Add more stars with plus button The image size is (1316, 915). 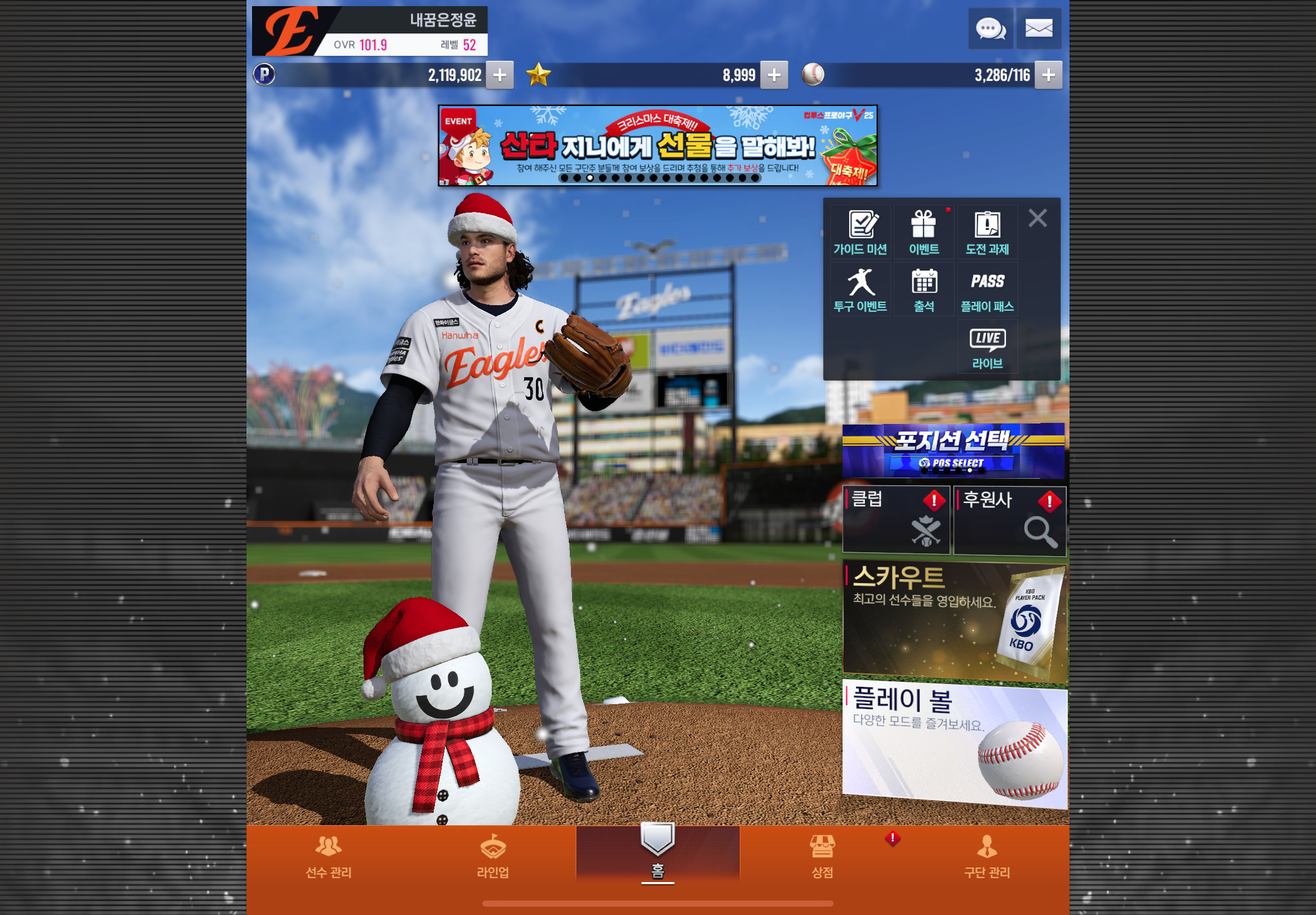pyautogui.click(x=773, y=75)
